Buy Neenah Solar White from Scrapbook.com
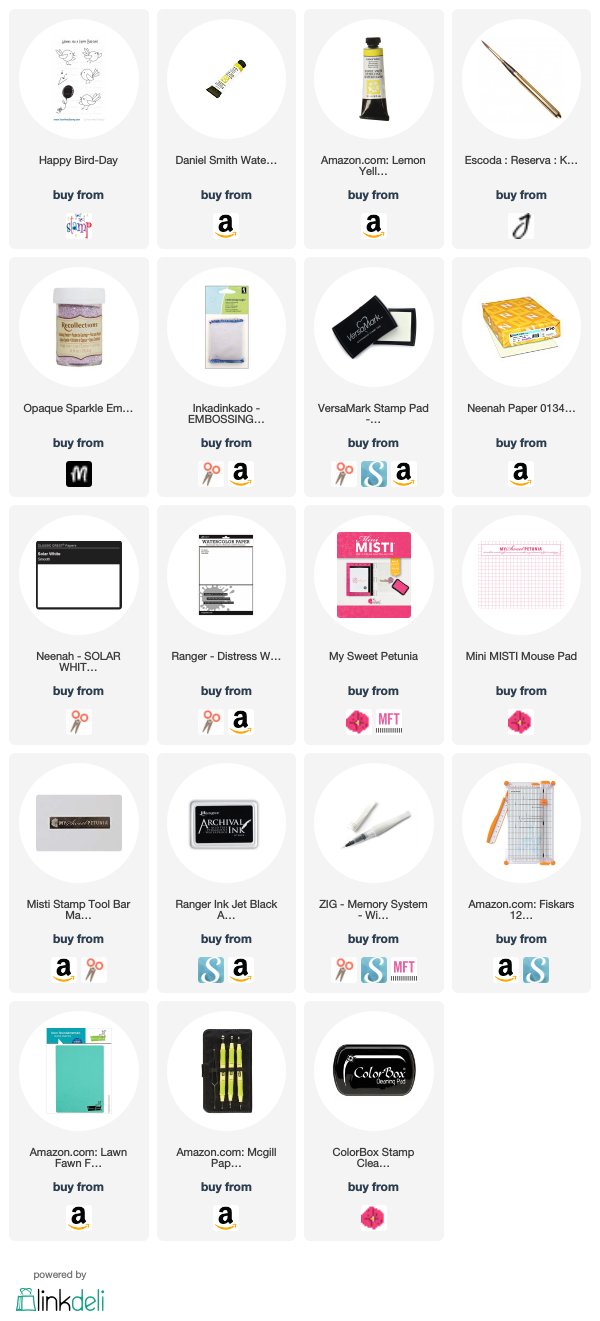Viewport: 600px width, 1321px height. 78,722
